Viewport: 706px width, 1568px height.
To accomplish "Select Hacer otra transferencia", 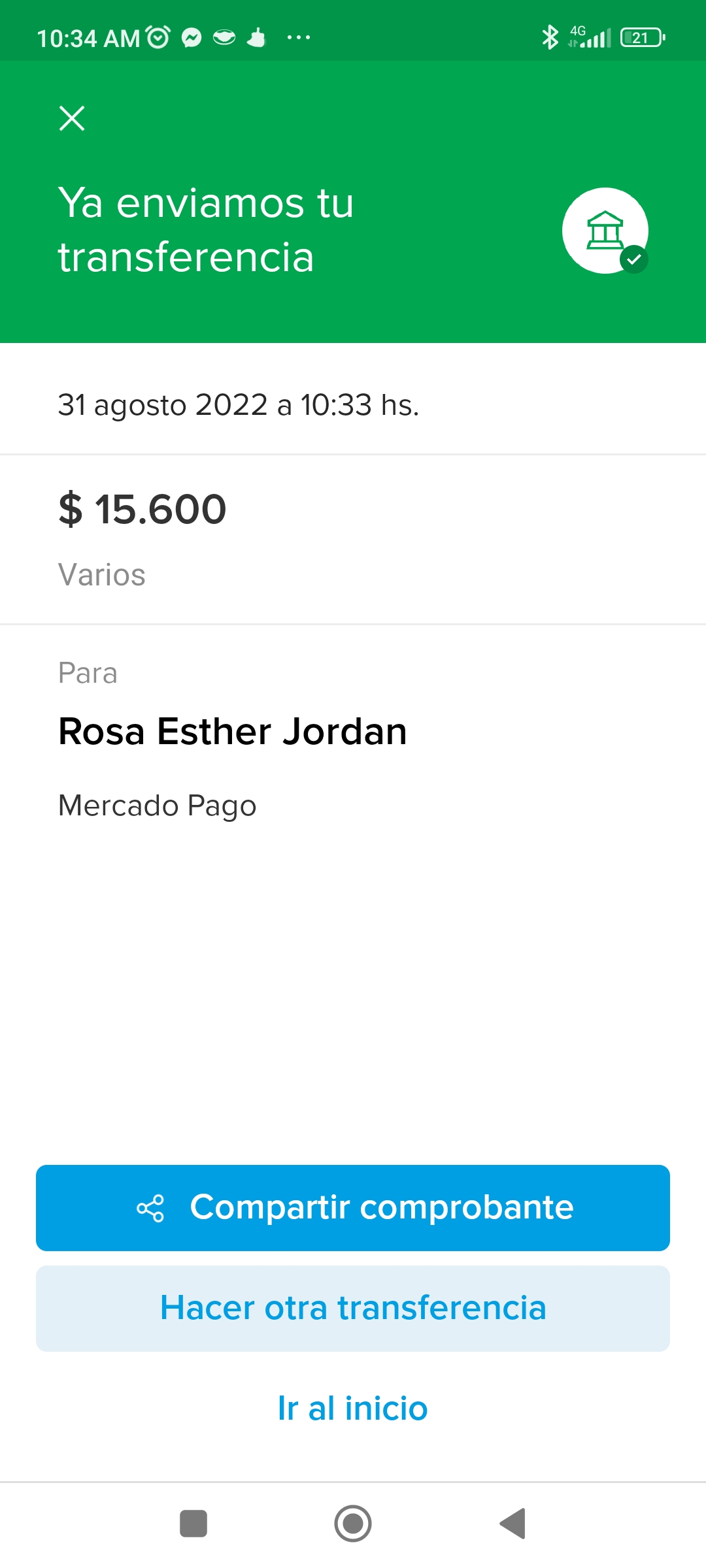I will [x=353, y=1308].
